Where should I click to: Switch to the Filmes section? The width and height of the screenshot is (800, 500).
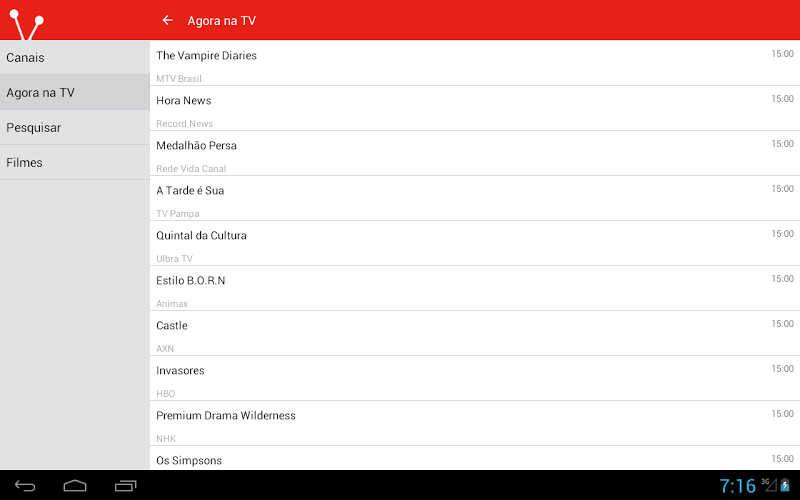(74, 162)
